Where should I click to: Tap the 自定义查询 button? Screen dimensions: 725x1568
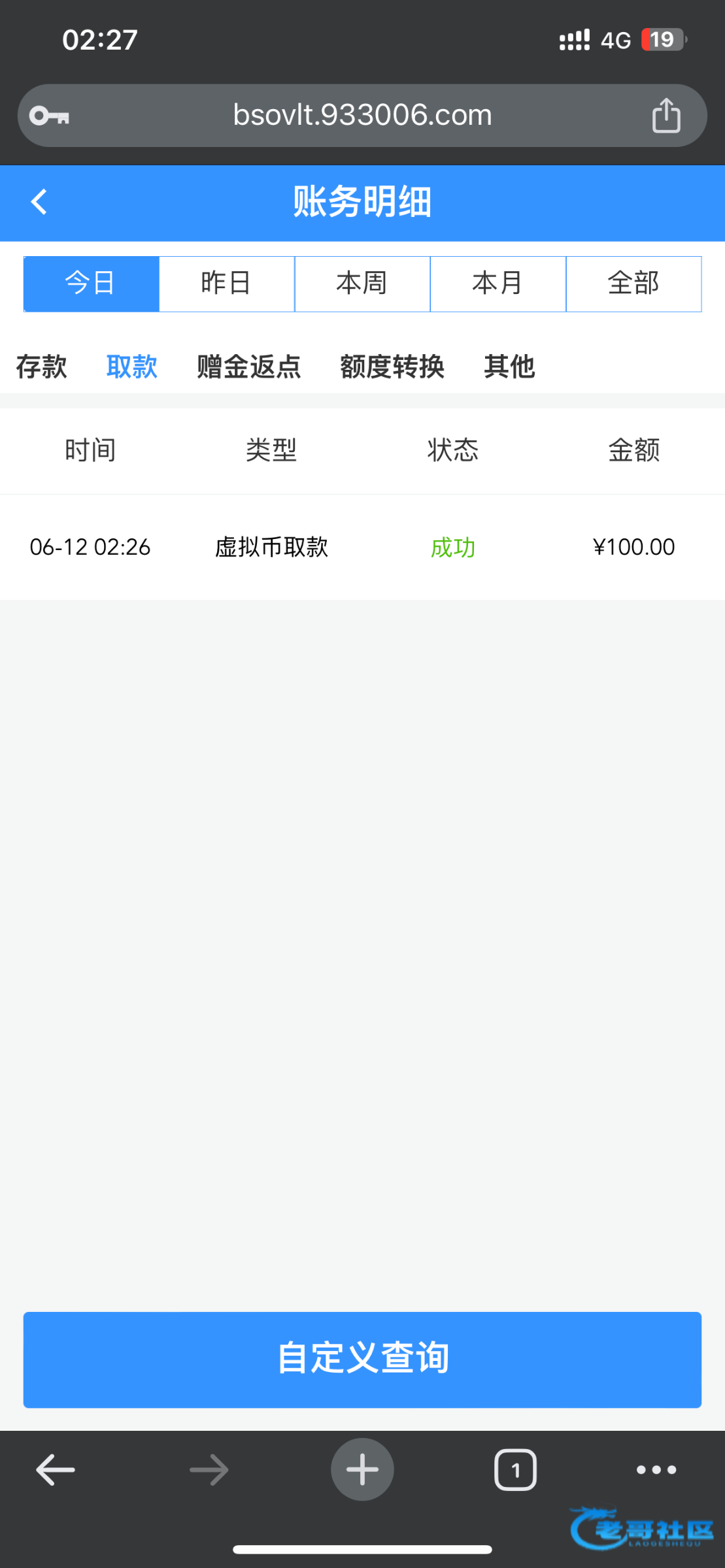[x=362, y=1360]
